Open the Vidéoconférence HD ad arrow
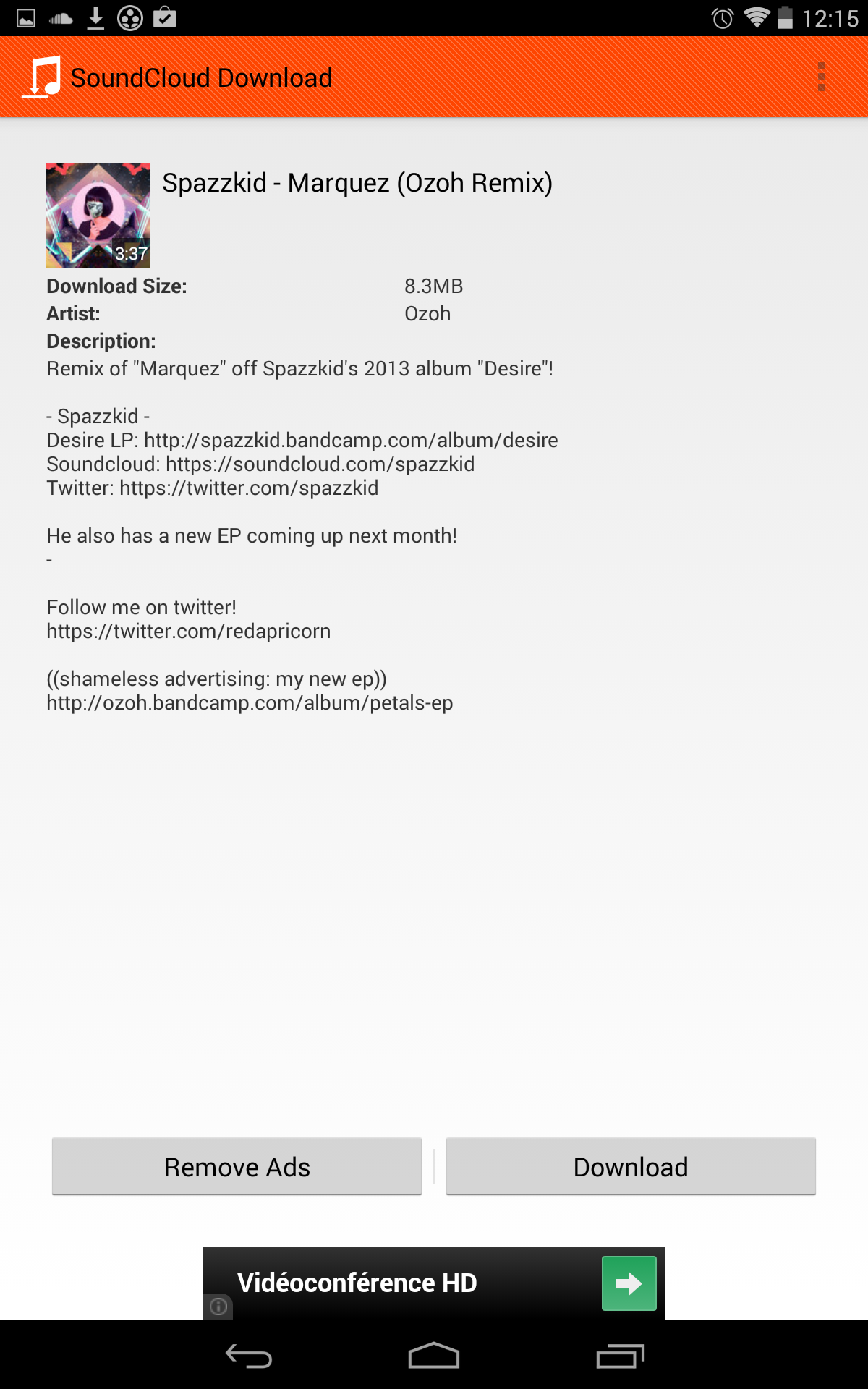The image size is (868, 1389). [x=629, y=1283]
